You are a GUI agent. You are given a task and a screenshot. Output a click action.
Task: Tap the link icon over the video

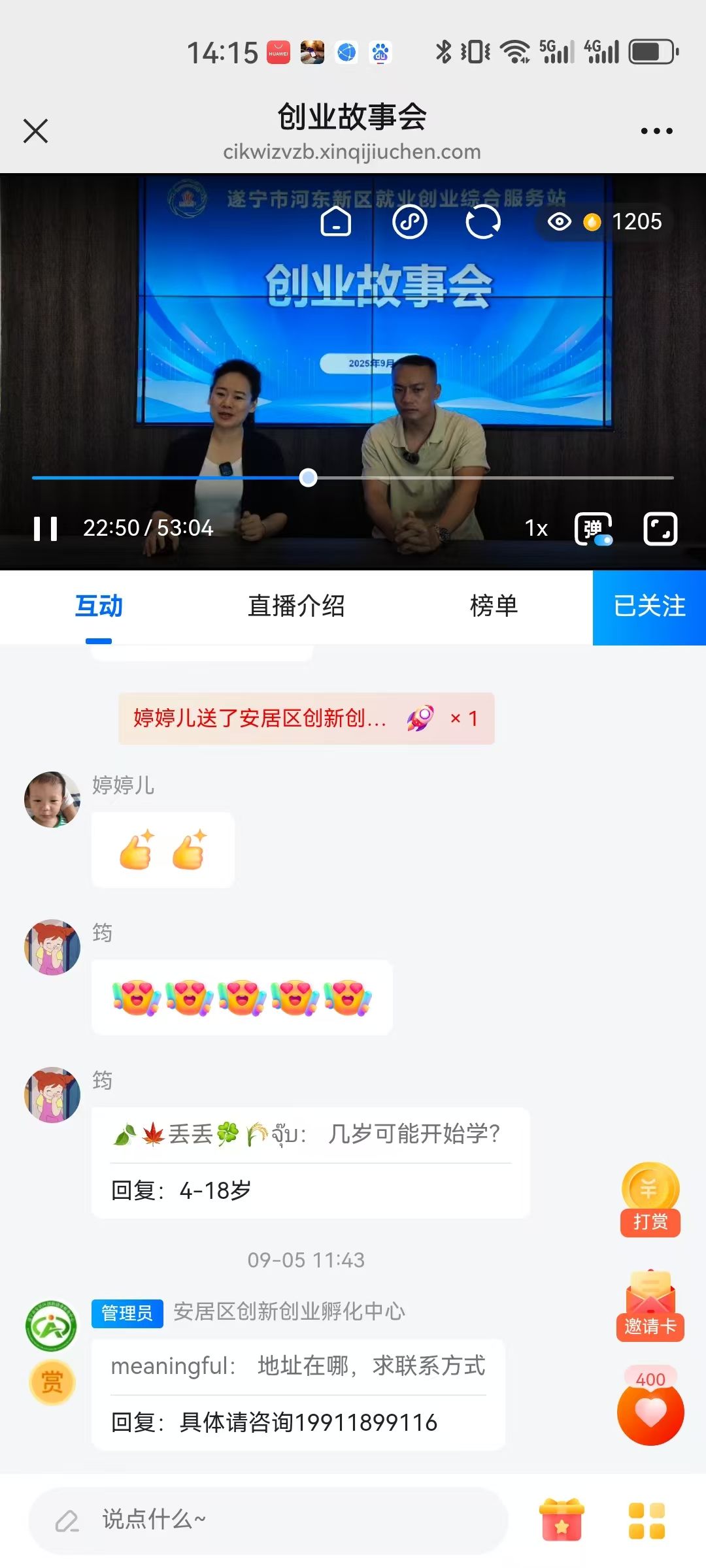pos(410,222)
